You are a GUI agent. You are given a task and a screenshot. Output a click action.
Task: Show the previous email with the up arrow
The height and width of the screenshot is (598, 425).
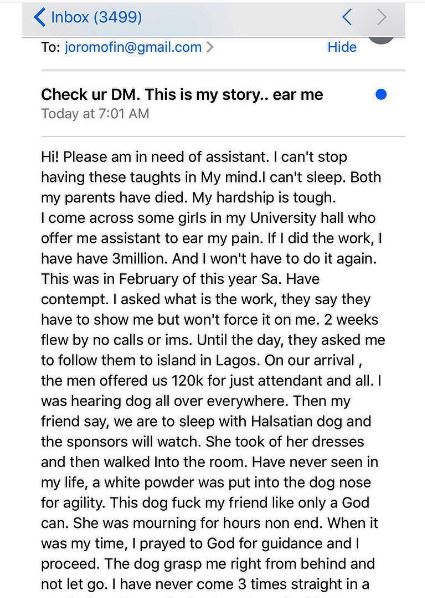347,18
